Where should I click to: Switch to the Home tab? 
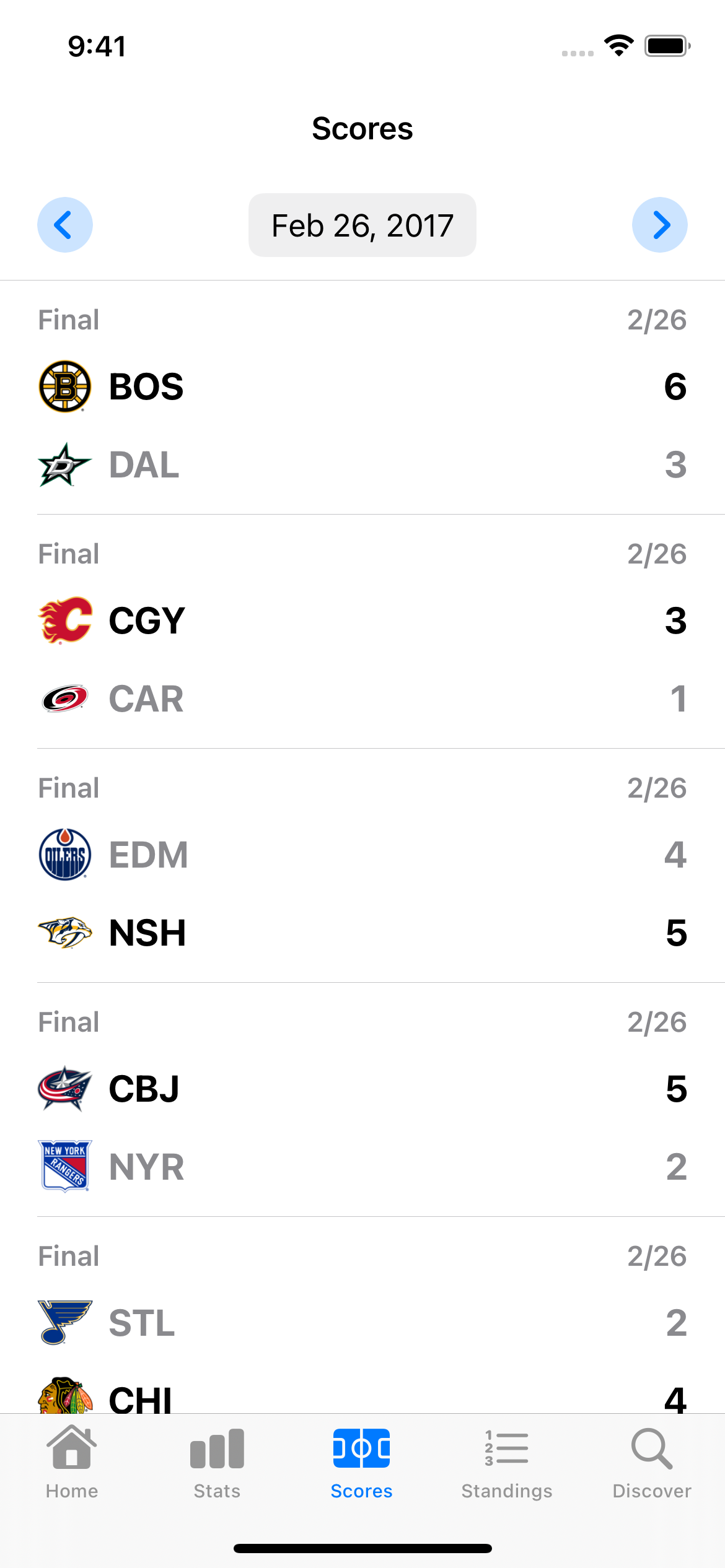(72, 1462)
